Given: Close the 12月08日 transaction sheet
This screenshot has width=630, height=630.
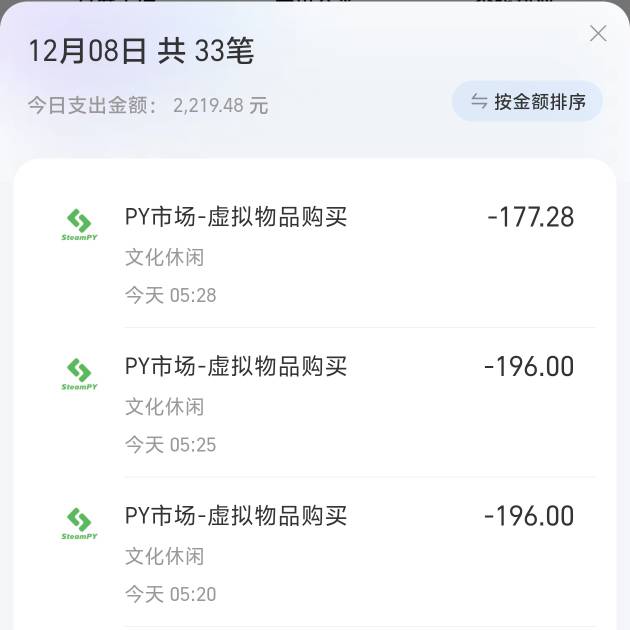Looking at the screenshot, I should pyautogui.click(x=598, y=34).
